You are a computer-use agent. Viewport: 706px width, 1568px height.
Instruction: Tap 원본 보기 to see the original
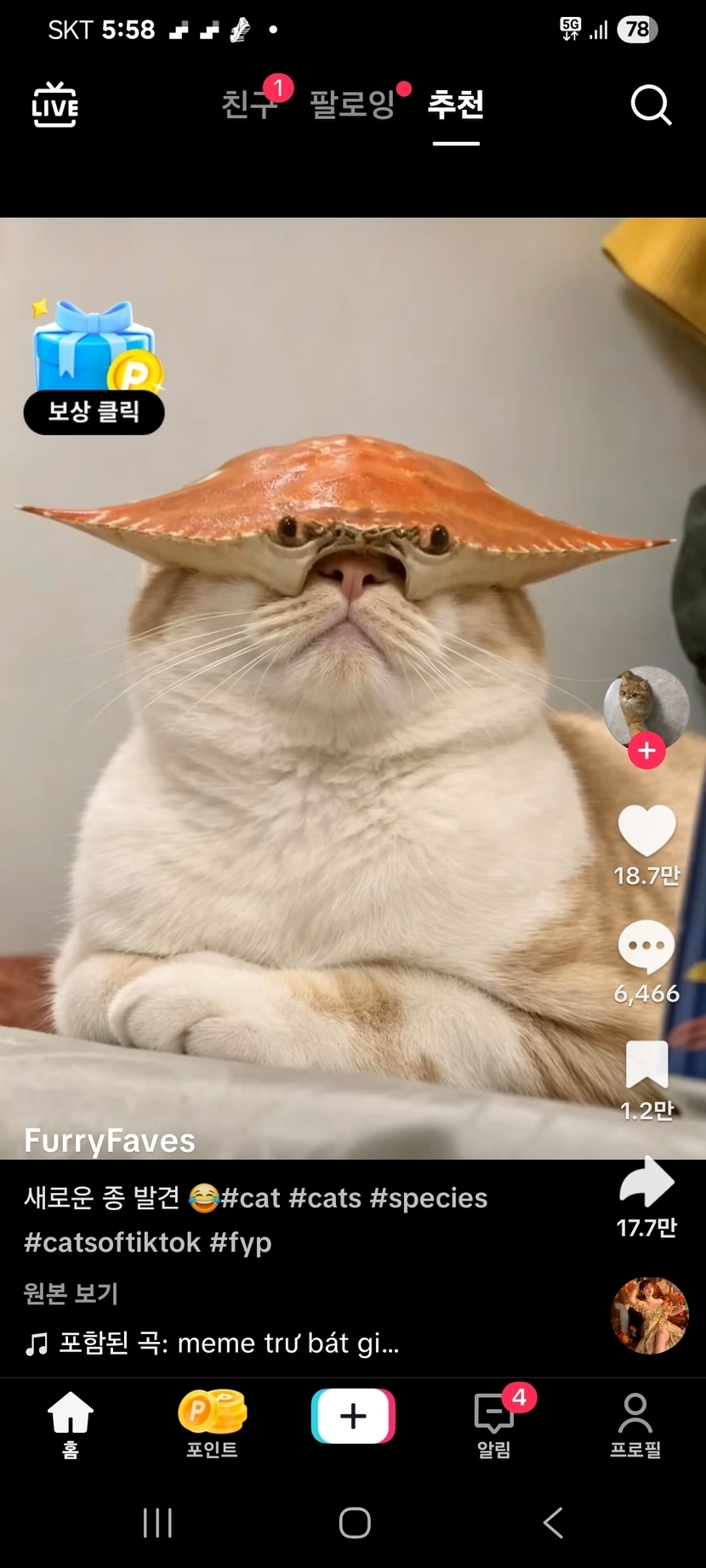pyautogui.click(x=71, y=1293)
